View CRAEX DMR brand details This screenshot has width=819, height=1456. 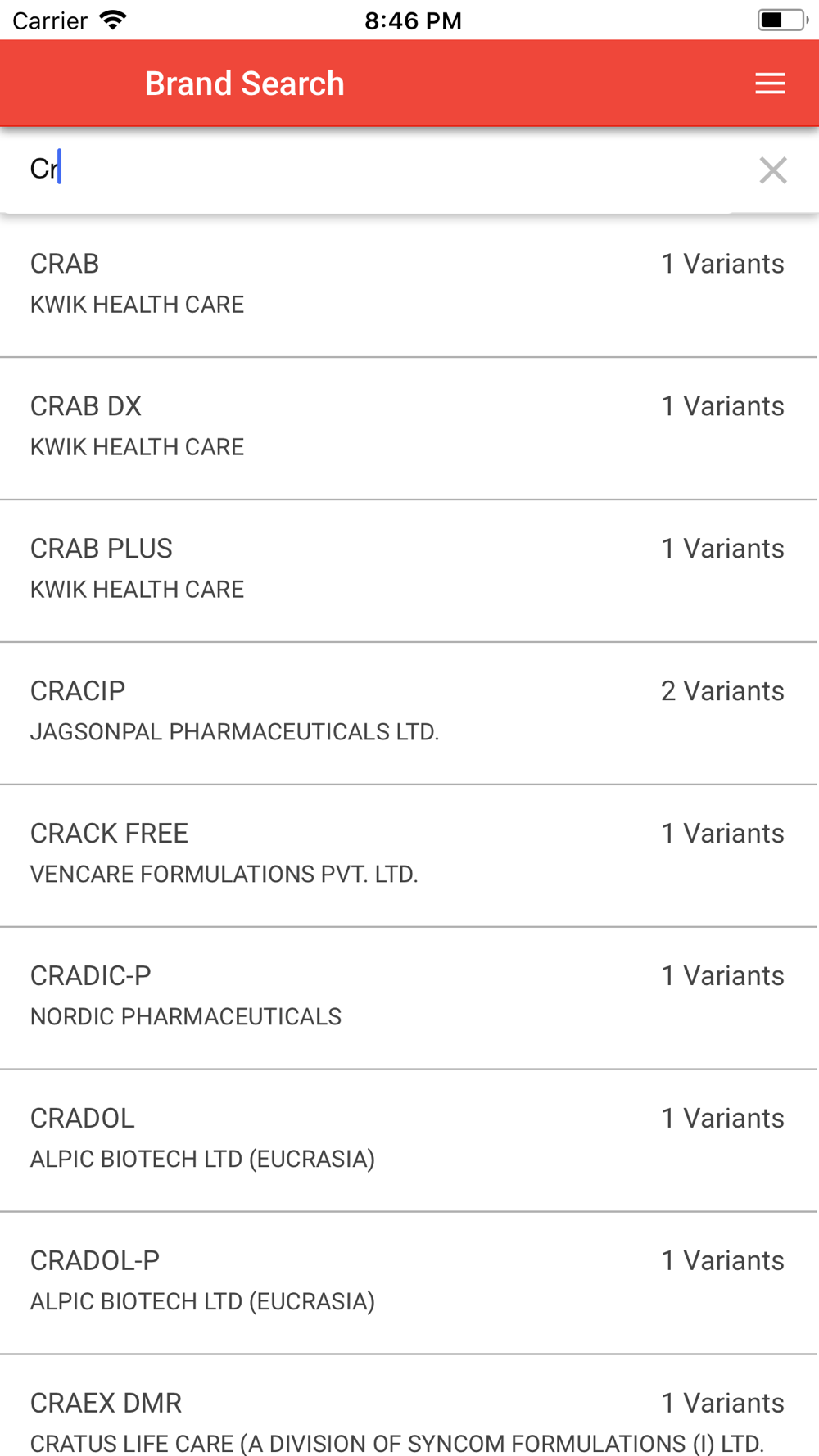(x=409, y=1406)
